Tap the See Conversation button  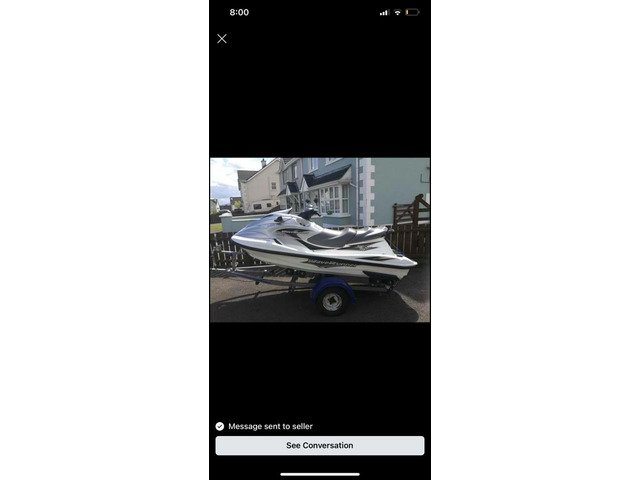[x=320, y=445]
